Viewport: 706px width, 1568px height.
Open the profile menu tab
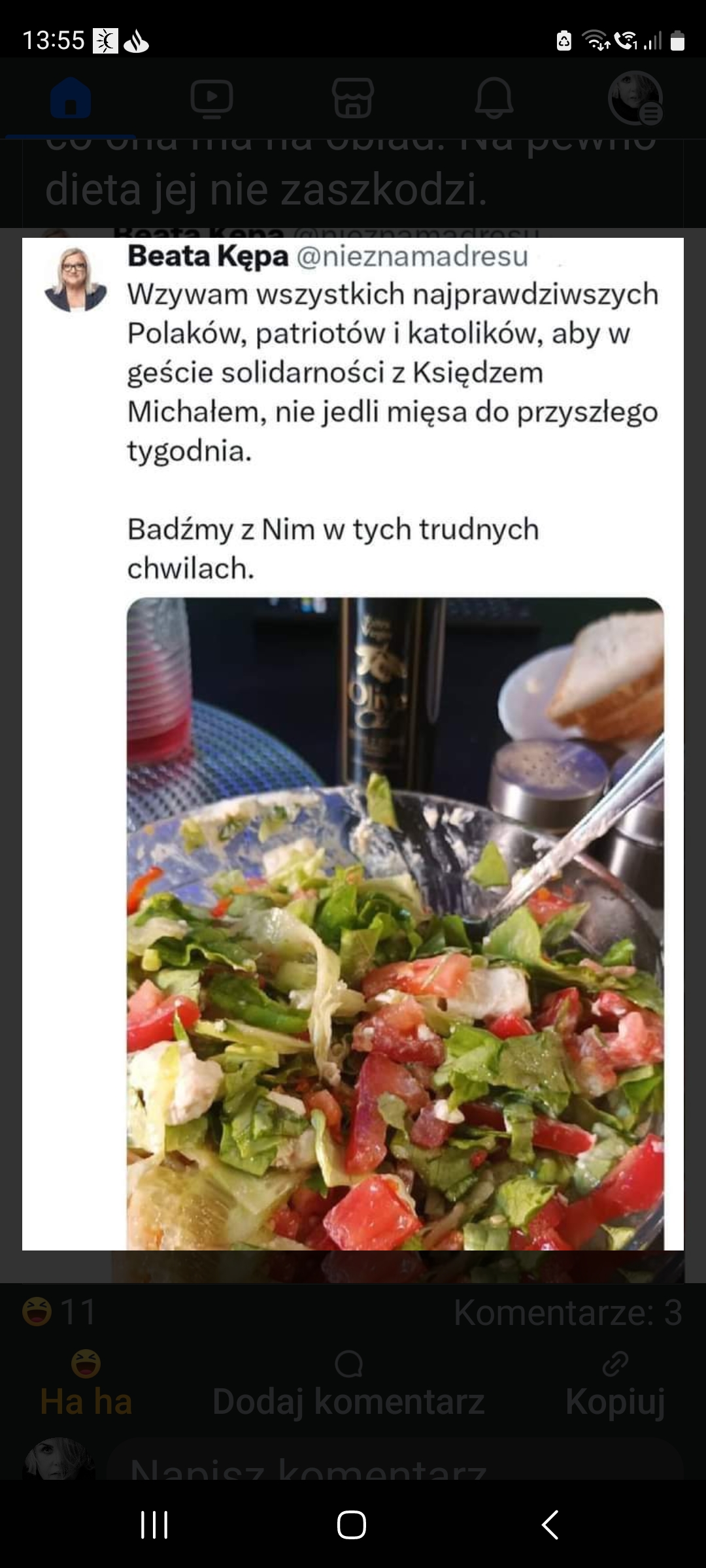[x=635, y=98]
